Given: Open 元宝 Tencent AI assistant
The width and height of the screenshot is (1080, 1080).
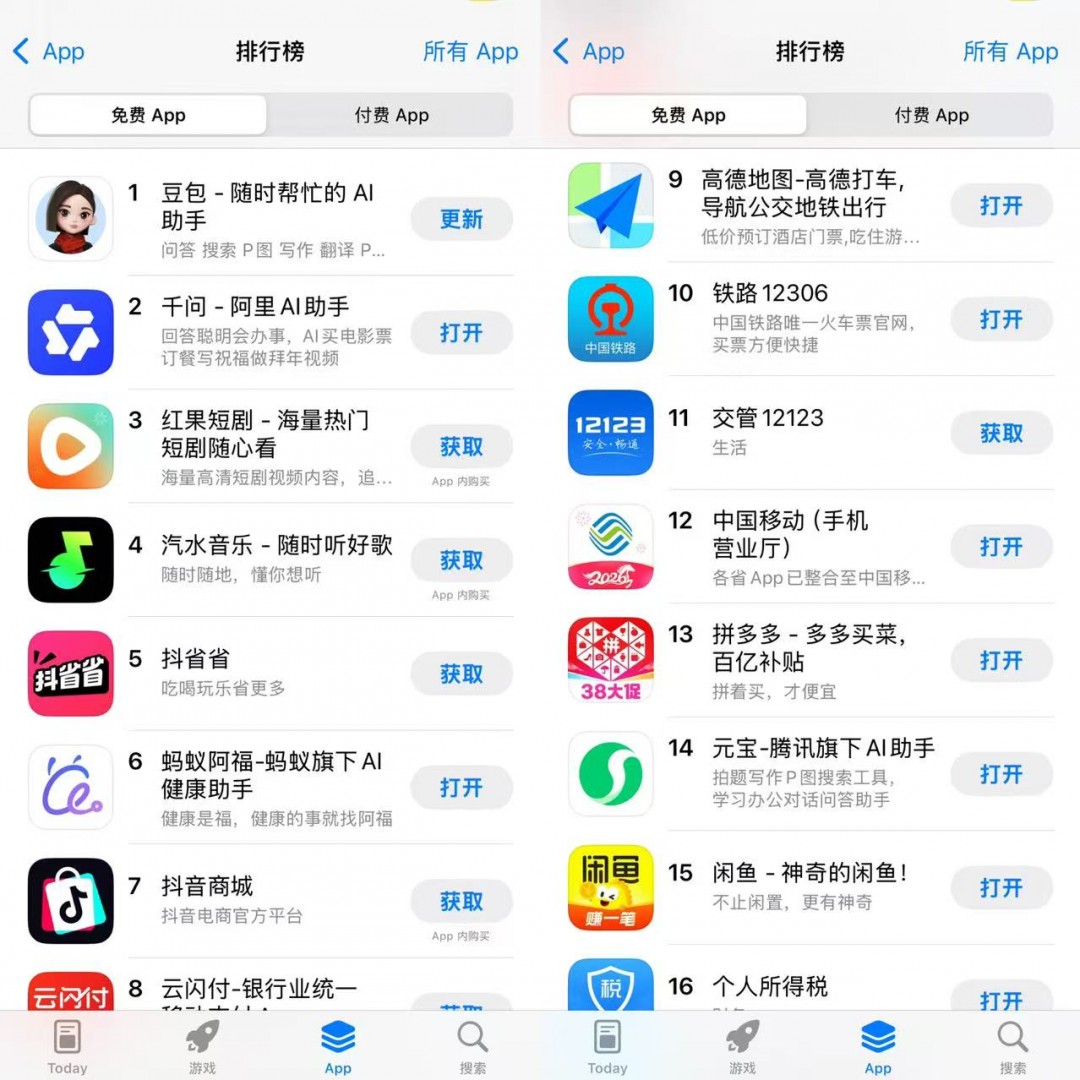Looking at the screenshot, I should (1001, 775).
